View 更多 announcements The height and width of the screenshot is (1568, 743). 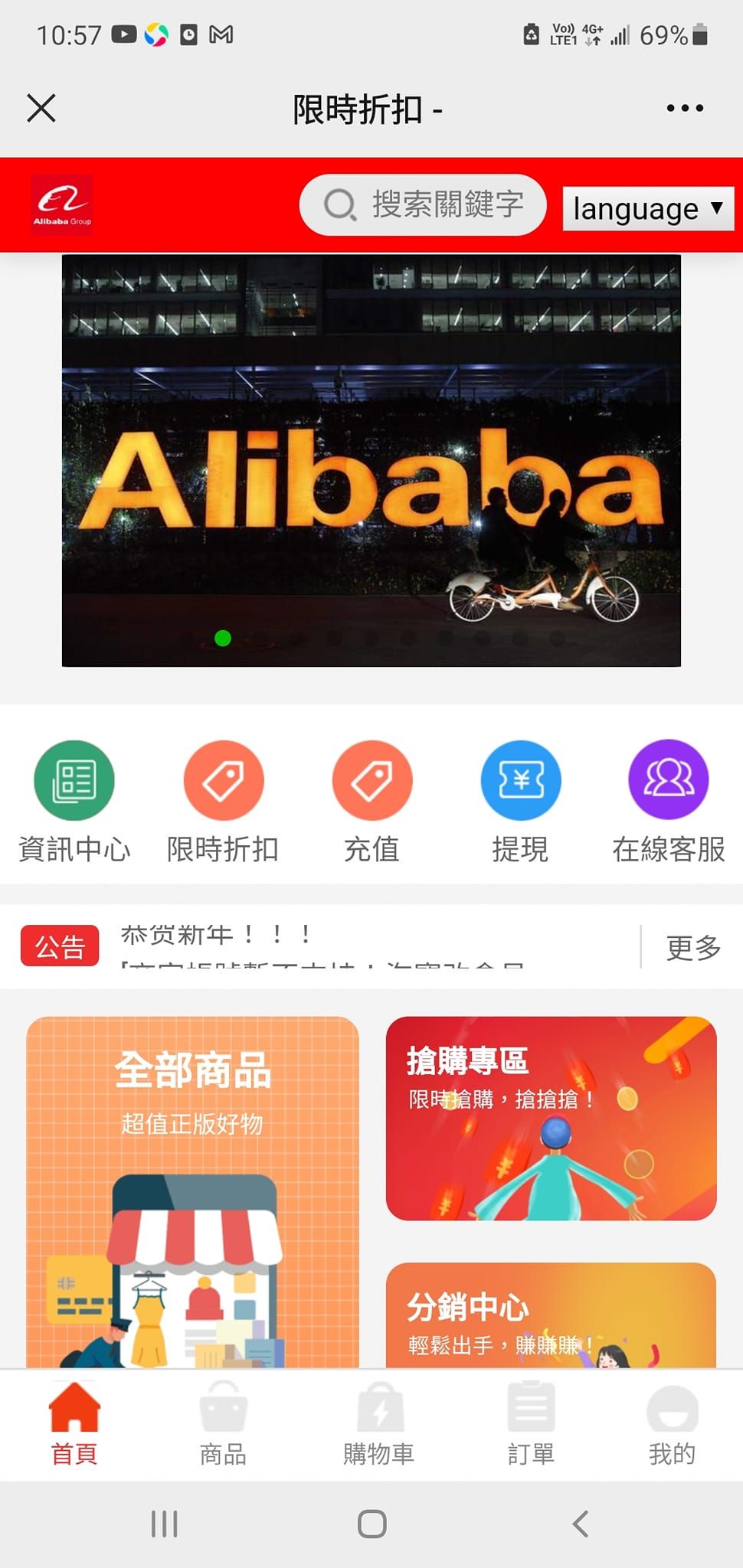[x=692, y=947]
